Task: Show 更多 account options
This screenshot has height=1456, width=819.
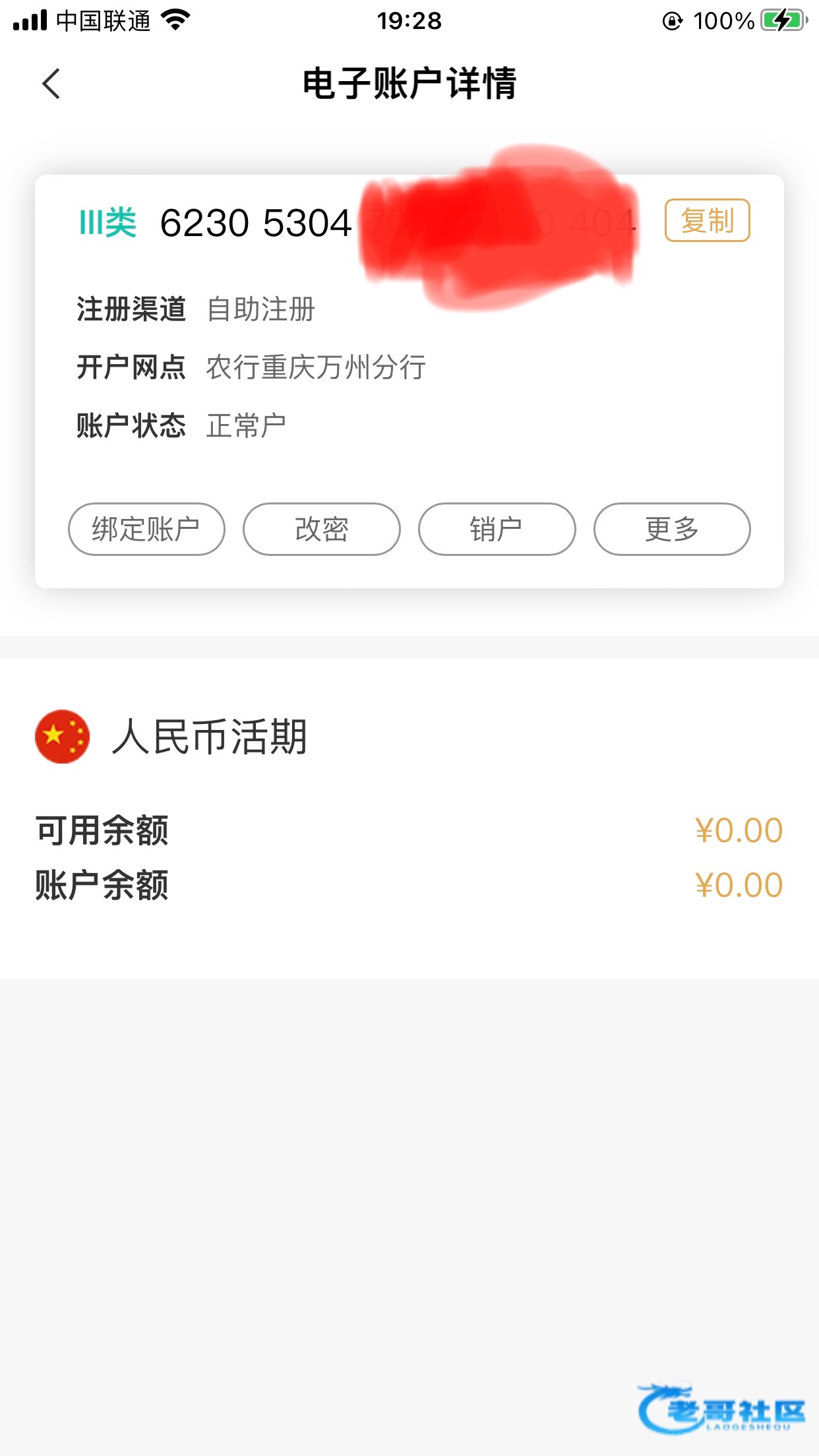Action: pyautogui.click(x=672, y=529)
